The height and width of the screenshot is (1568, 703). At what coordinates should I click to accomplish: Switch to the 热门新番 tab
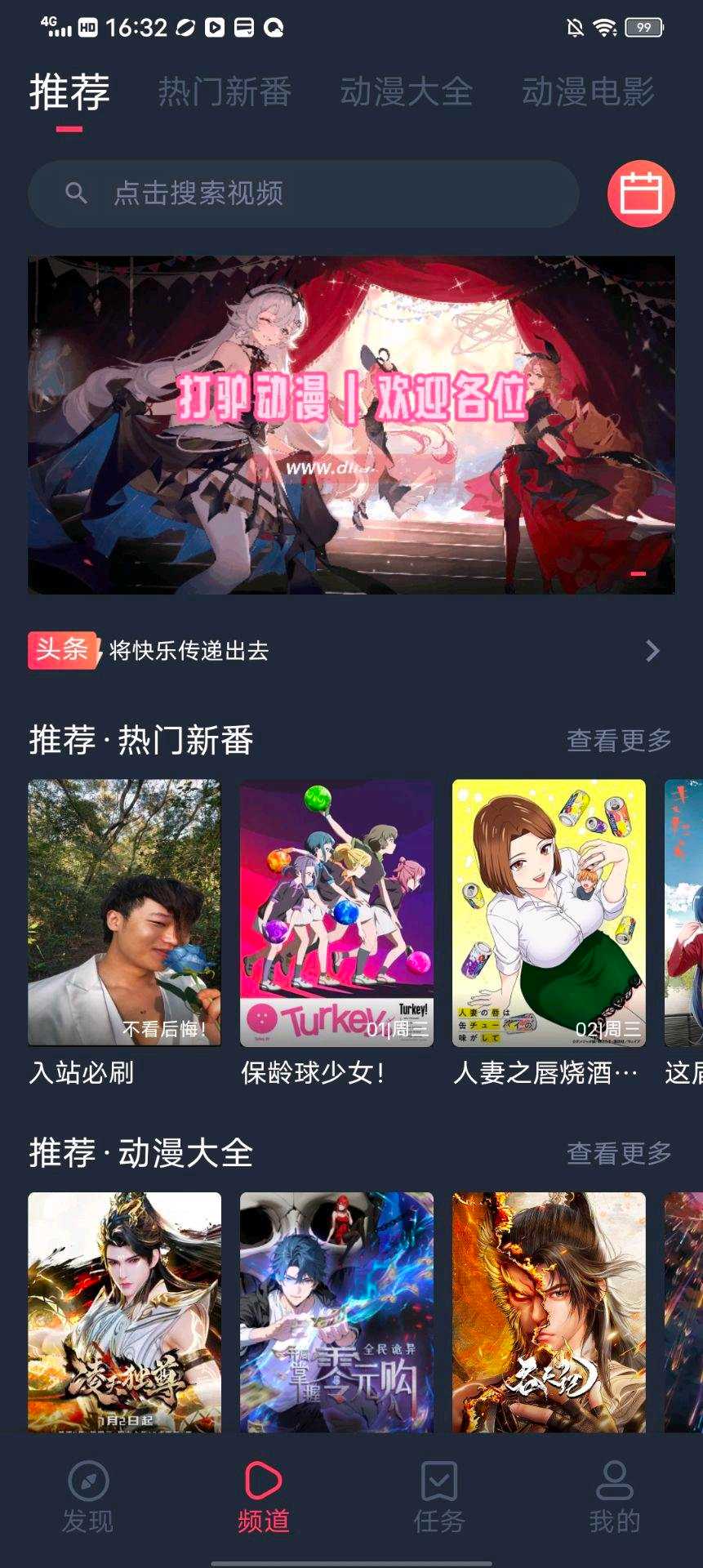pos(225,91)
